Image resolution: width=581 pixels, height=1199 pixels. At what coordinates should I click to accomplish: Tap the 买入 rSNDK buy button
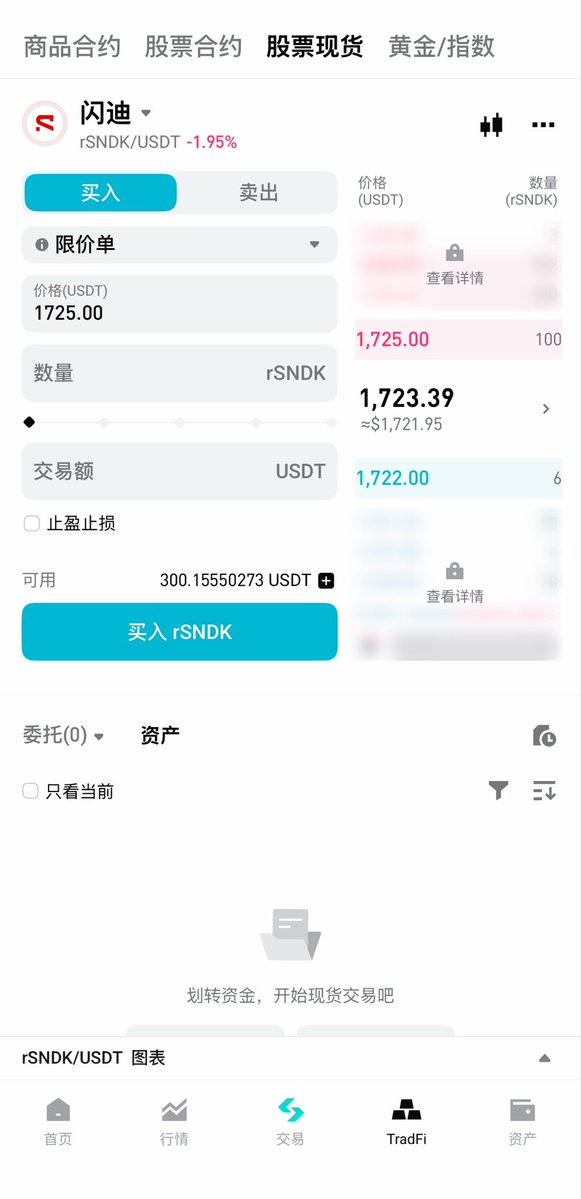pos(180,632)
